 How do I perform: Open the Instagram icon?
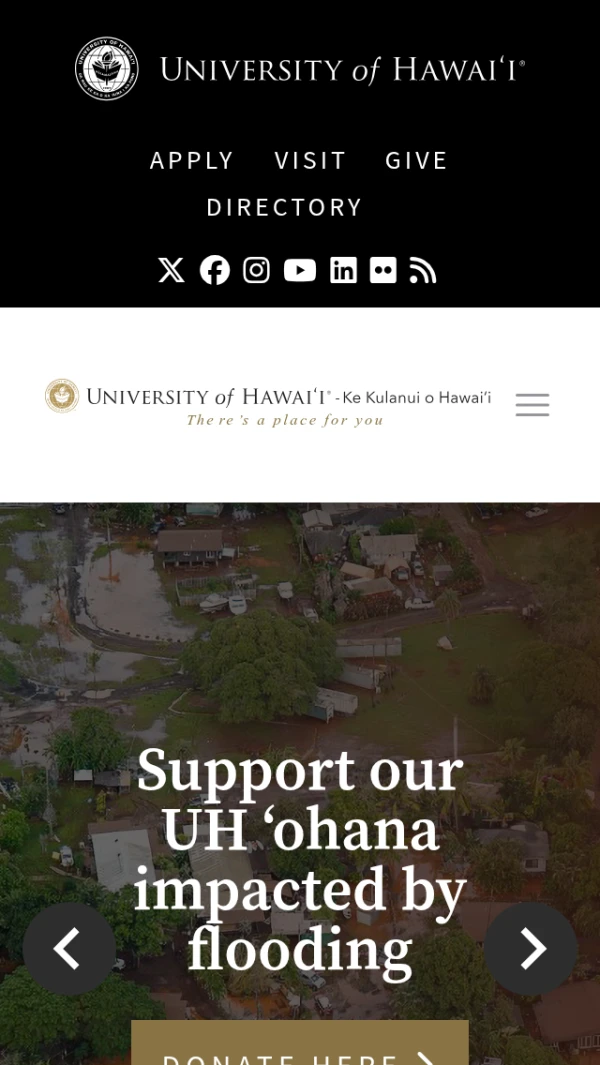(257, 270)
